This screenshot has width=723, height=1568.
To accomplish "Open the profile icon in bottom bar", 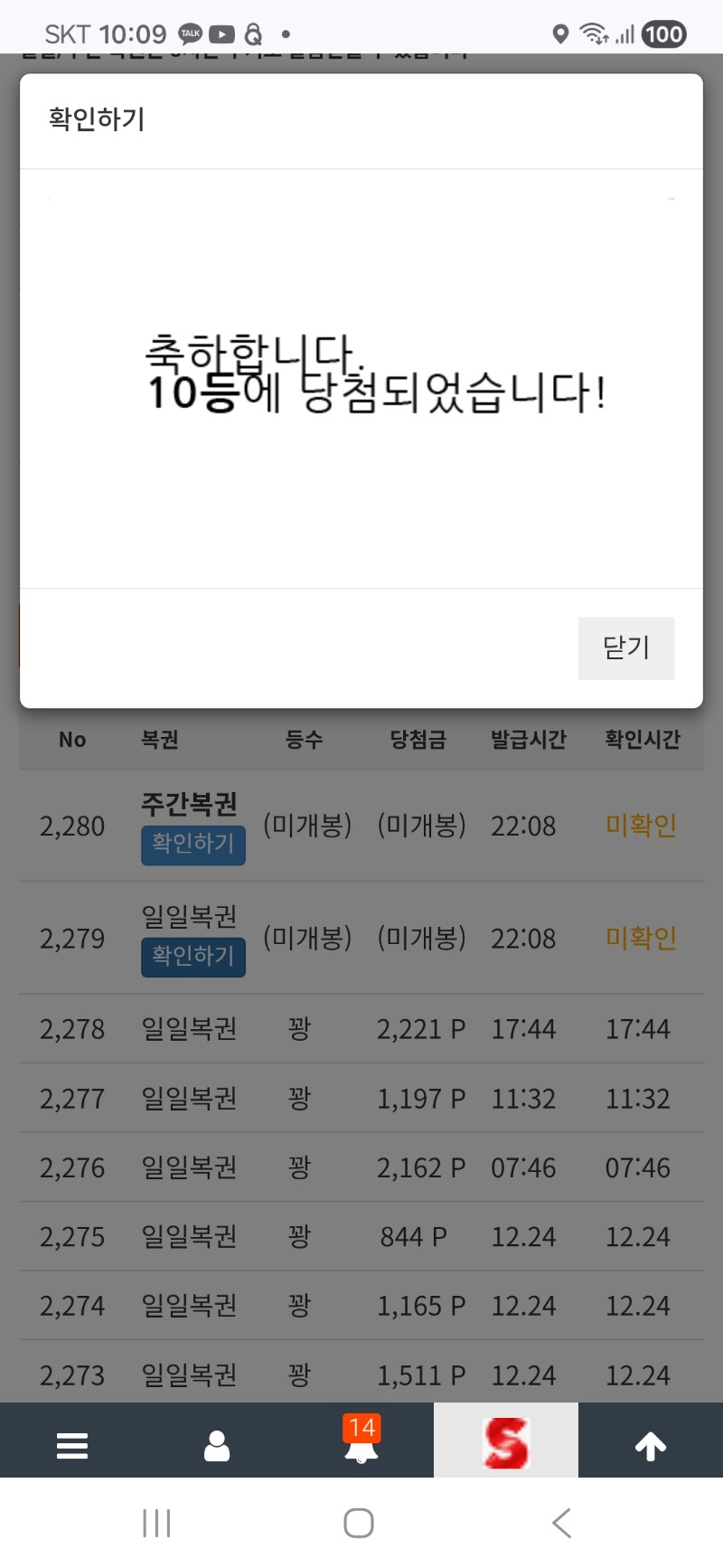I will [x=217, y=1445].
